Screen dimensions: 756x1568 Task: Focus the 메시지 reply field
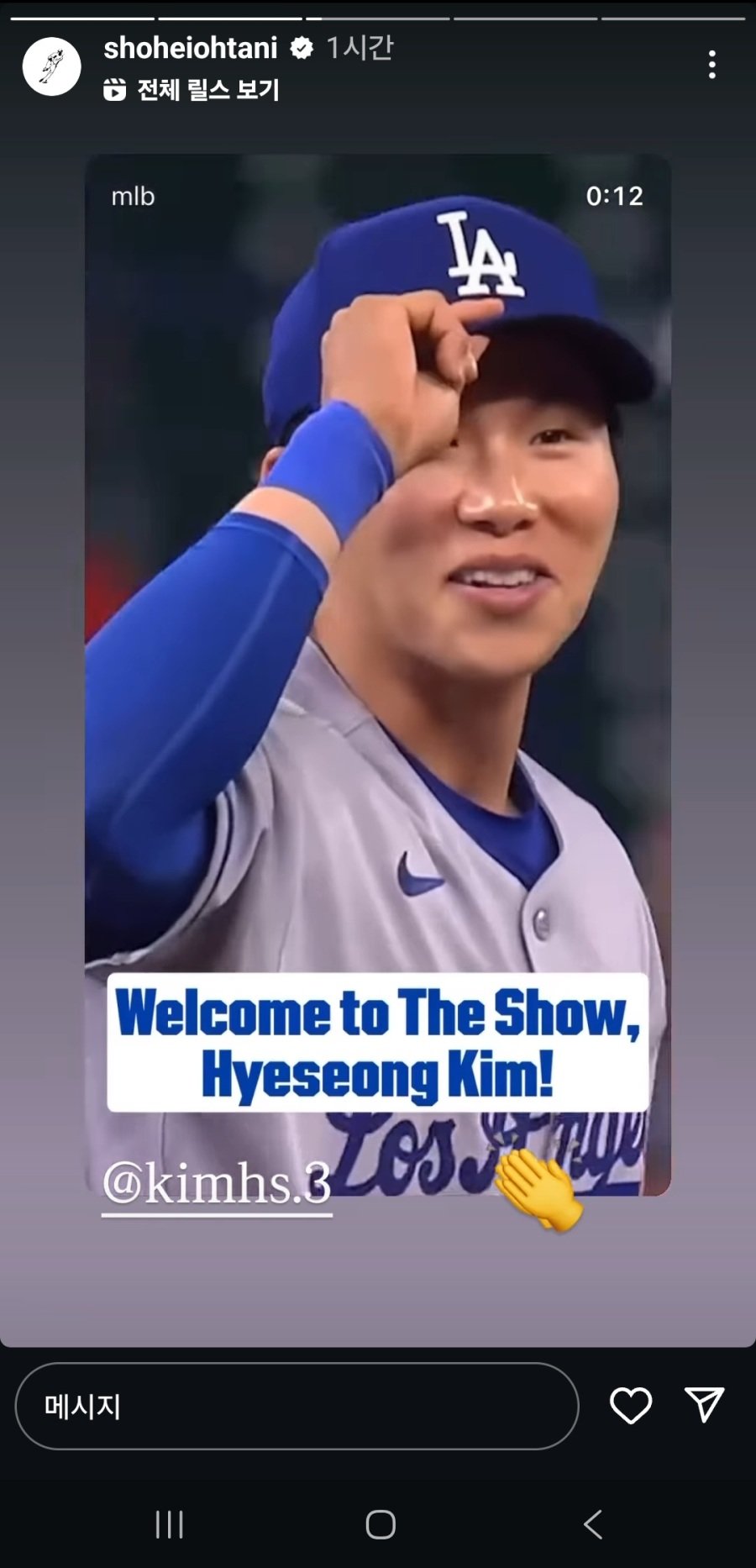click(x=297, y=1406)
